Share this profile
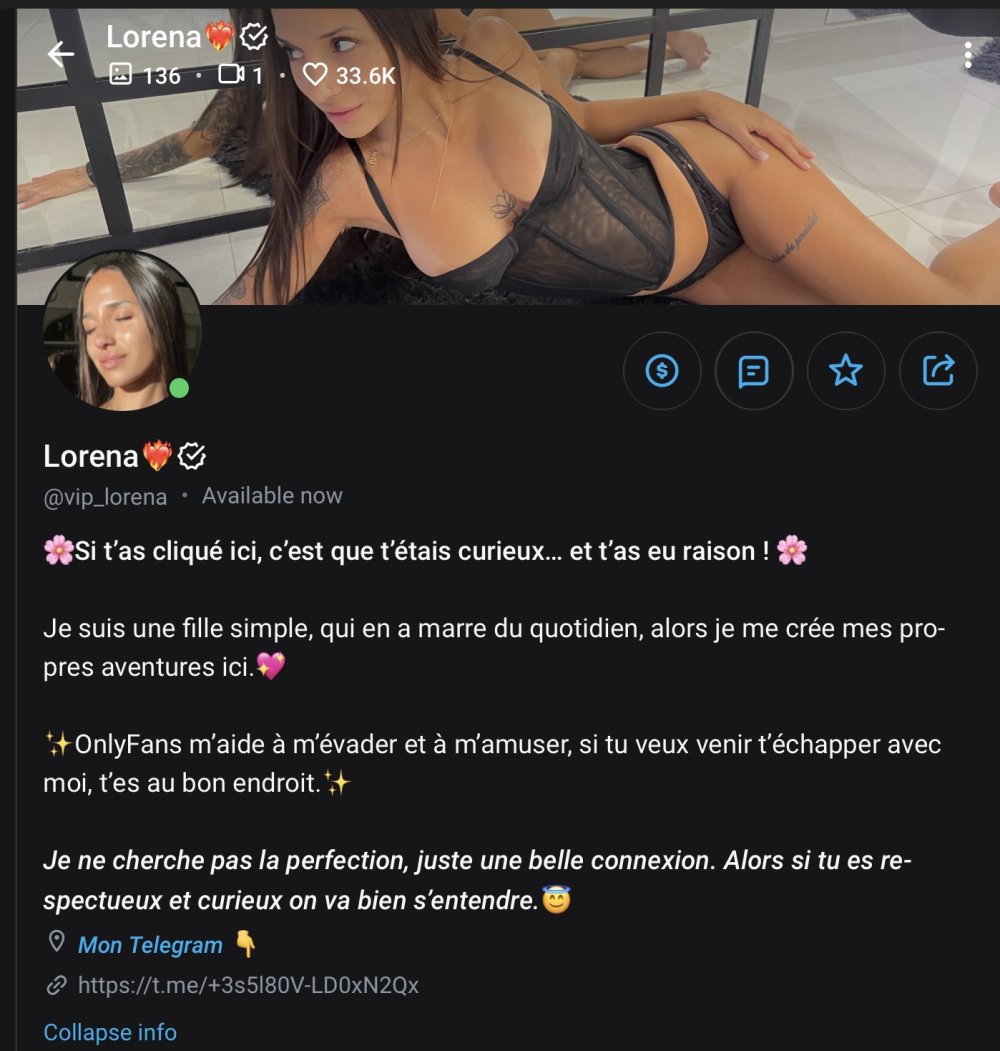The height and width of the screenshot is (1051, 1000). pos(938,371)
